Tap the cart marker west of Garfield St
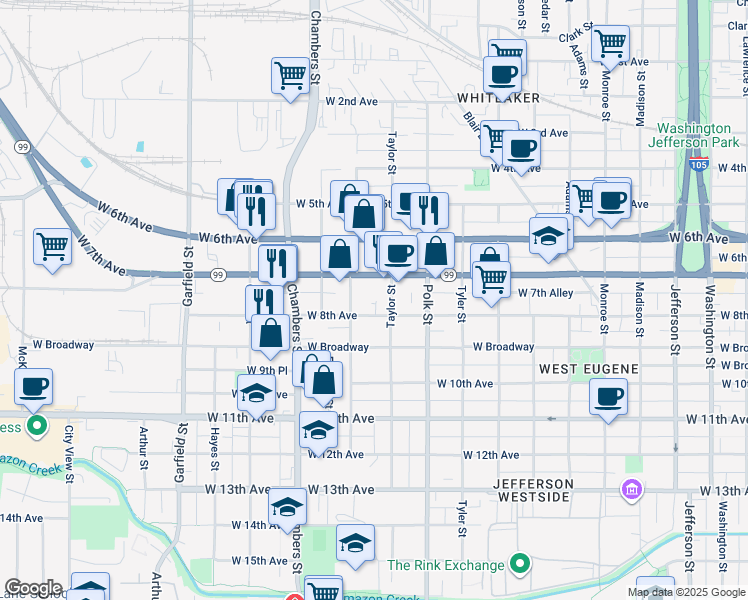 52,246
